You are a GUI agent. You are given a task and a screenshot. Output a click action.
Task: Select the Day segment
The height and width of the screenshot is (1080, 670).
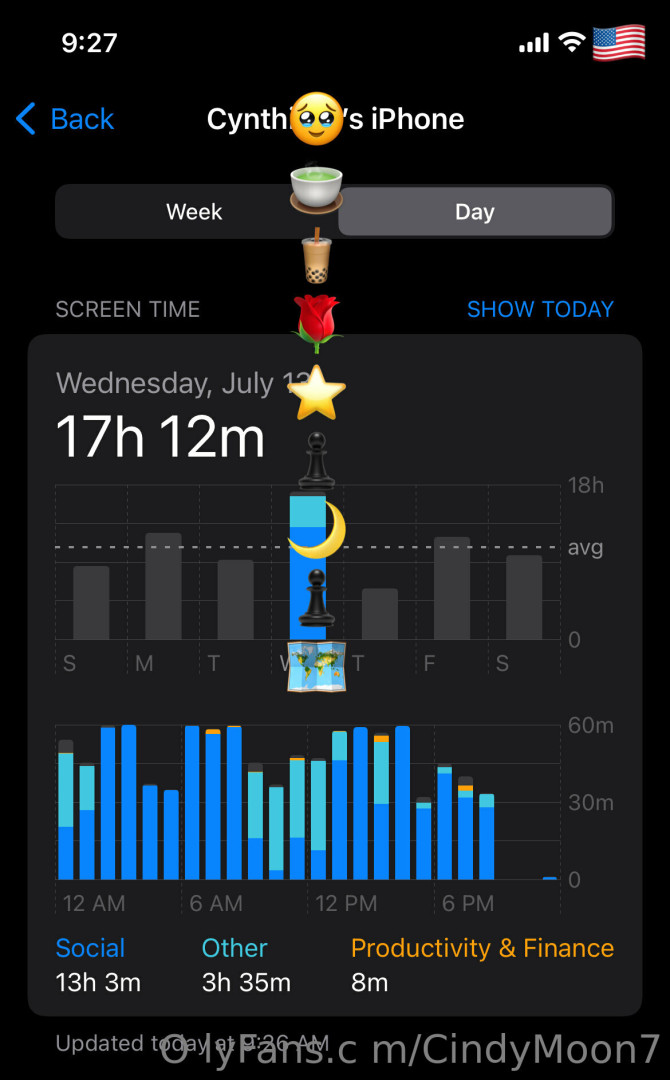pyautogui.click(x=475, y=212)
